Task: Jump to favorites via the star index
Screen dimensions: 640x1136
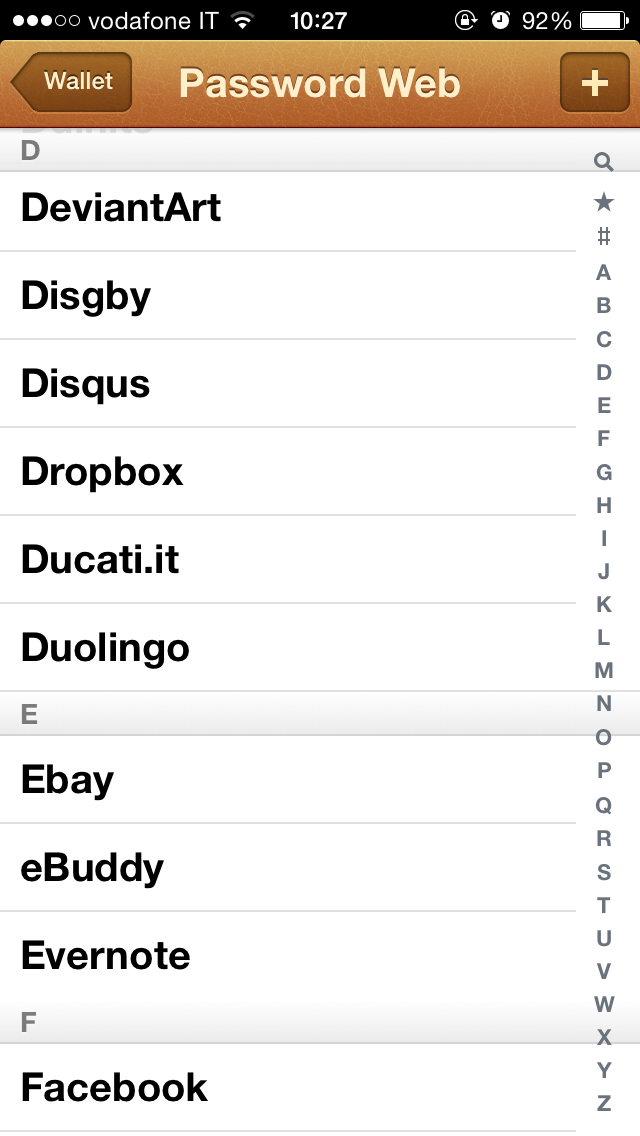Action: [x=603, y=203]
